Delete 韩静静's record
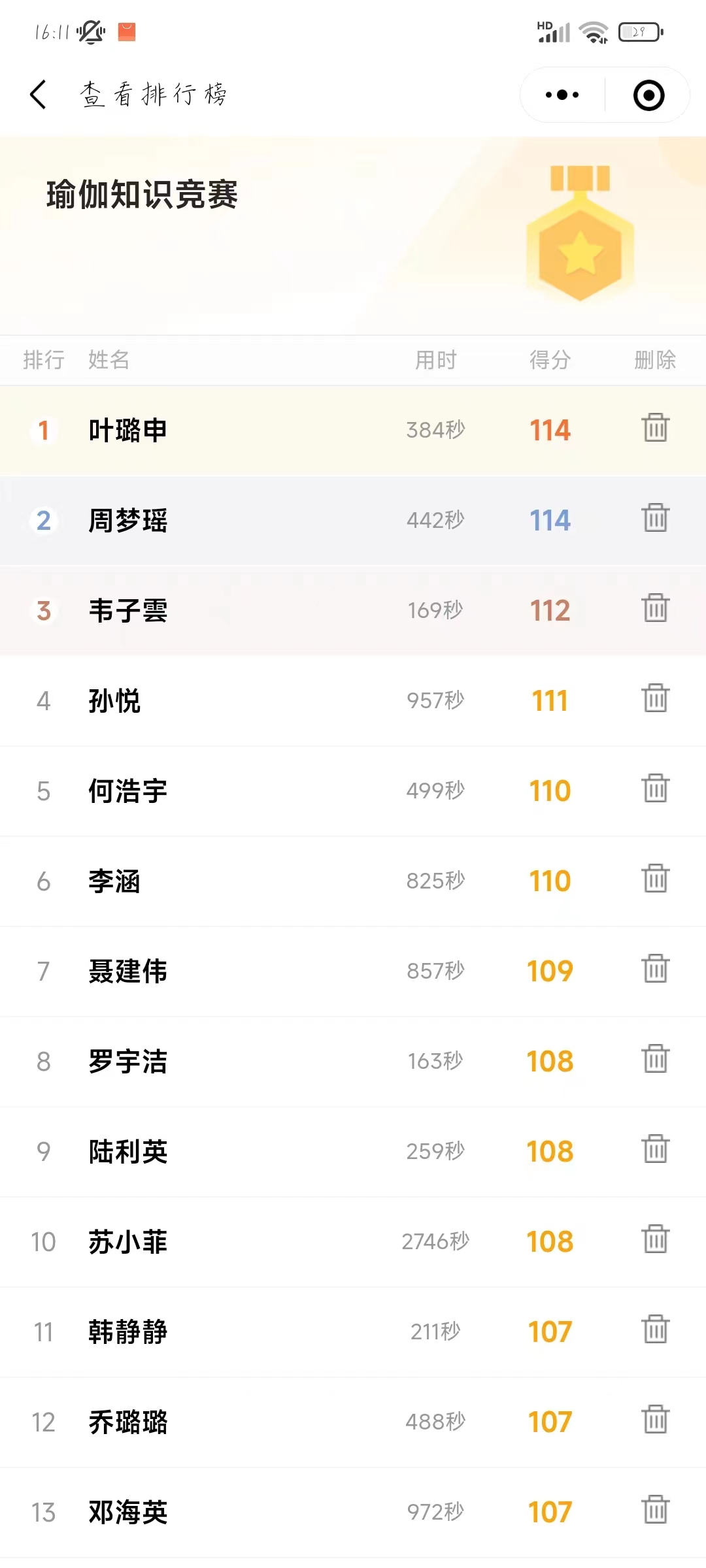The image size is (706, 1568). coord(655,1330)
